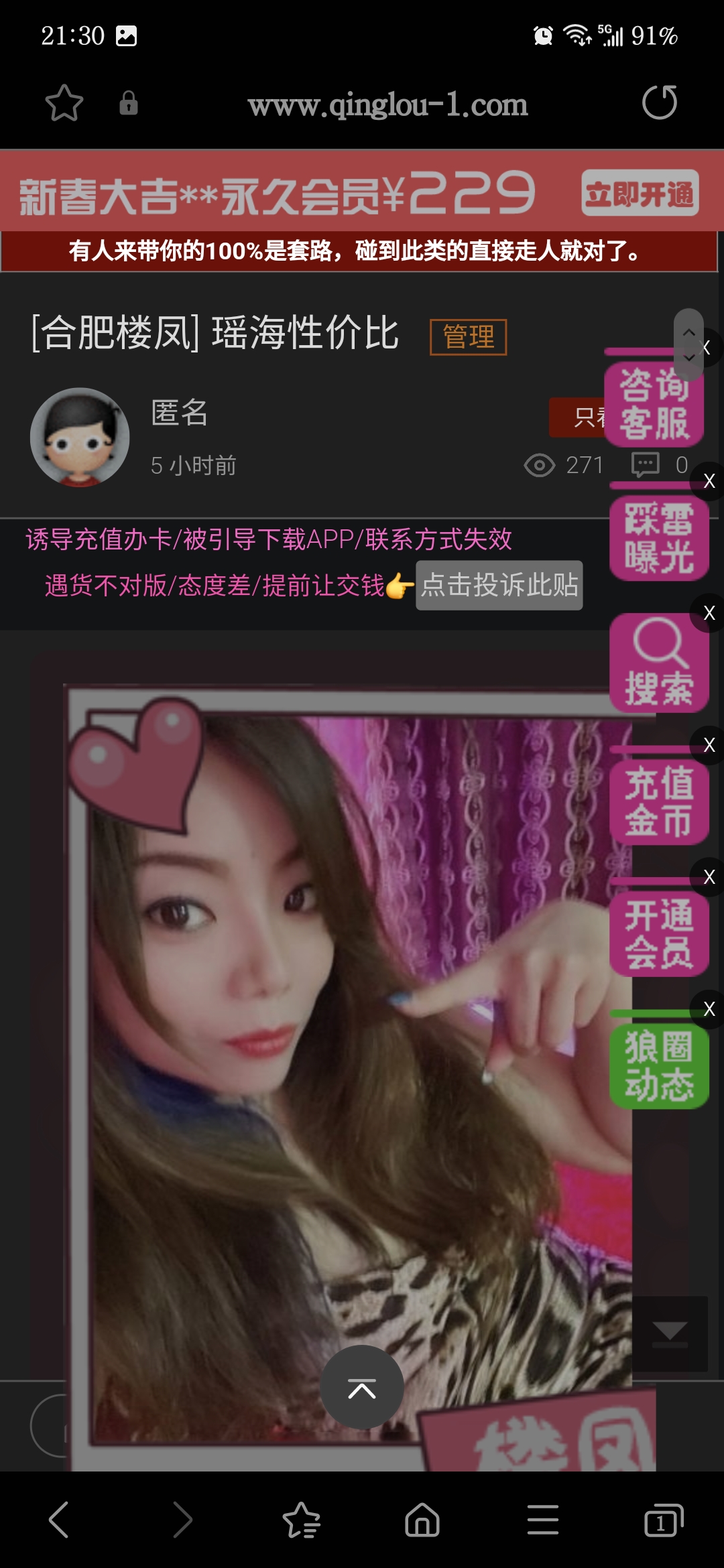Screen dimensions: 724x1568
Task: Open the 管理 manage button
Action: point(468,336)
